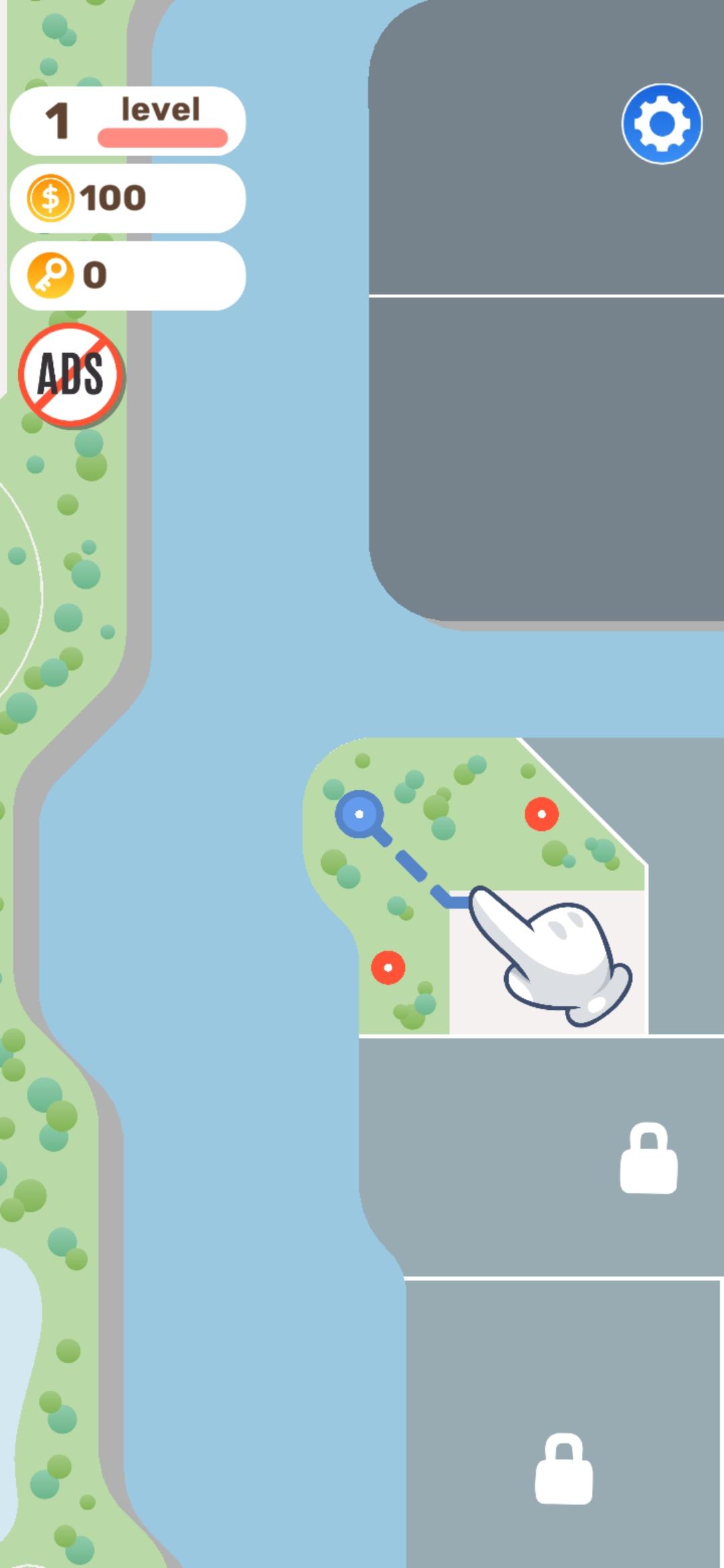Select the blue start node

coord(359,814)
